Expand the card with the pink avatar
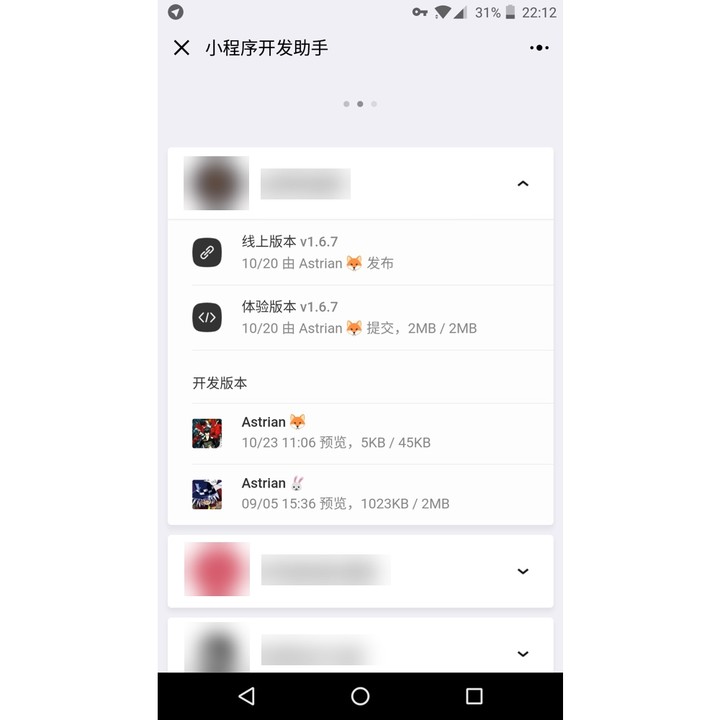Screen dimensions: 720x720 (522, 571)
